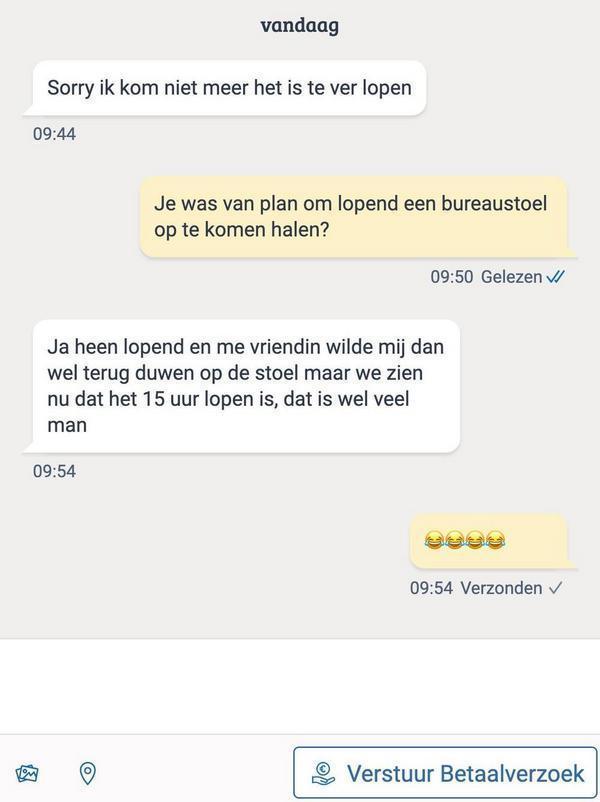600x802 pixels.
Task: Tap the message text input area
Action: 300,687
